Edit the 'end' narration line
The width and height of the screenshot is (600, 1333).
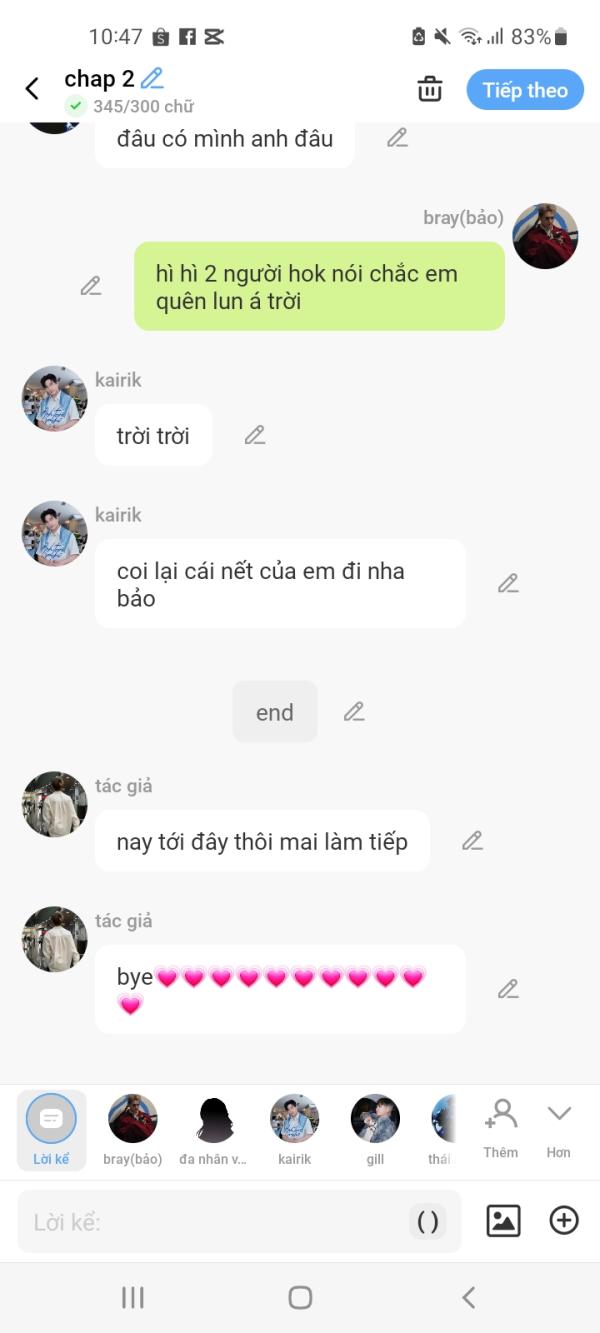tap(354, 711)
